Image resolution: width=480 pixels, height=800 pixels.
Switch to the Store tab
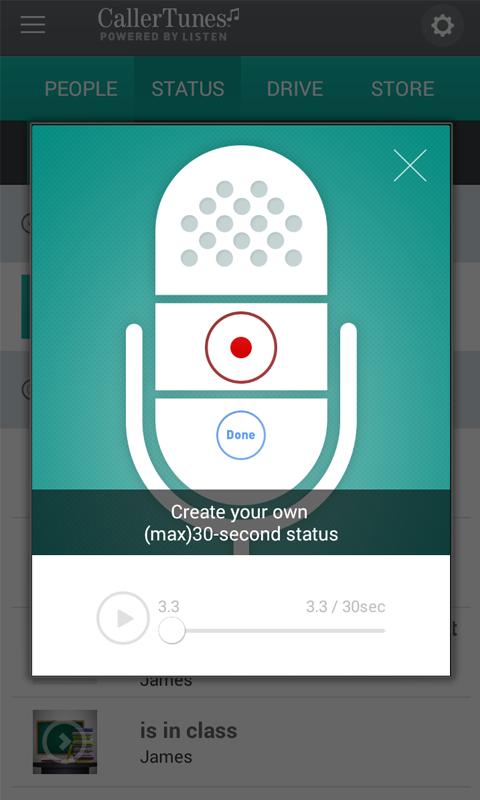(402, 89)
